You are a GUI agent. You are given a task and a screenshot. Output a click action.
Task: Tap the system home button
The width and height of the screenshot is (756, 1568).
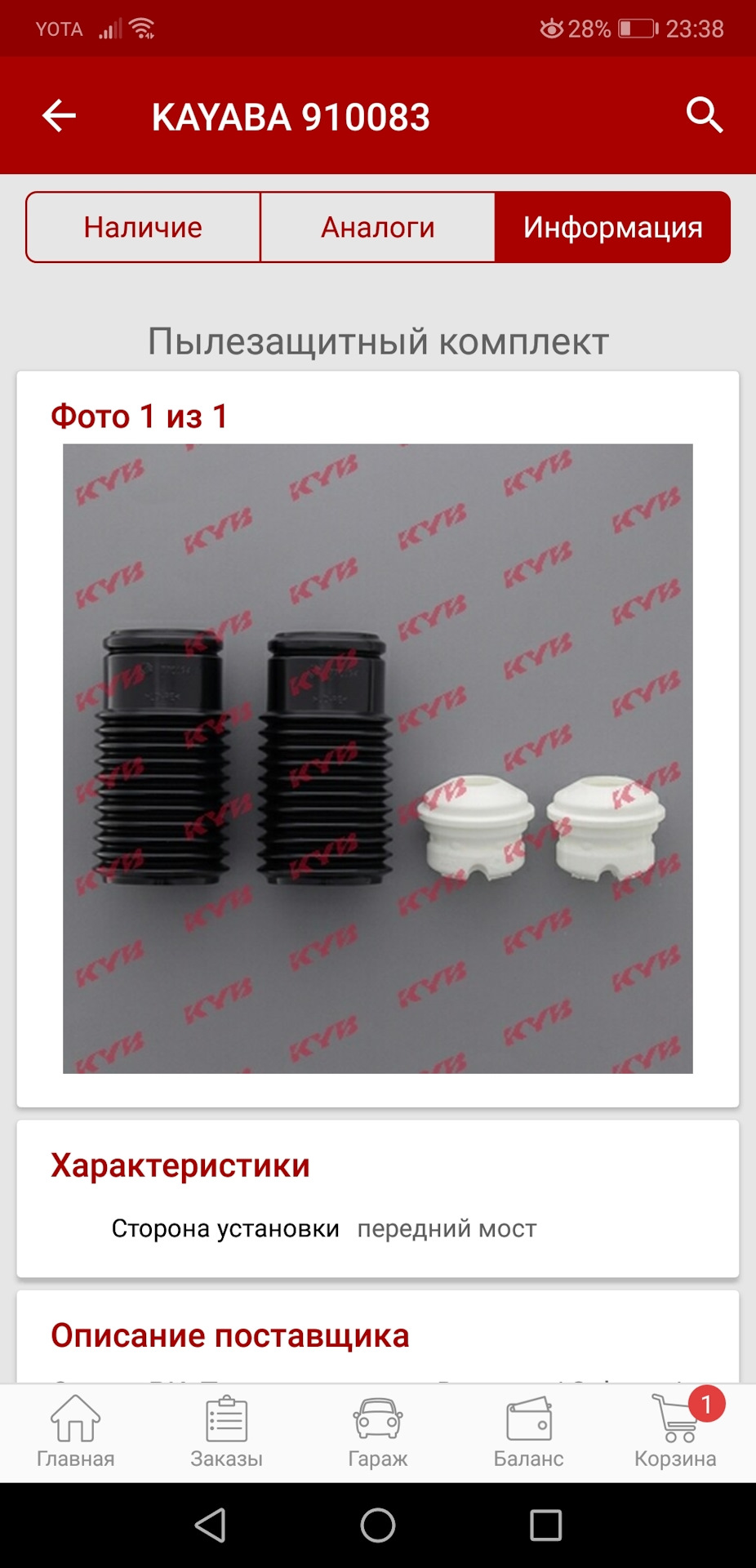pos(378,1525)
